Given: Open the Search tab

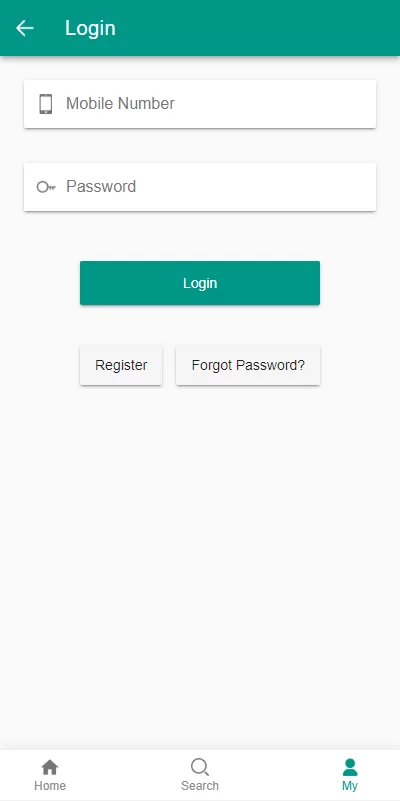Looking at the screenshot, I should 200,775.
